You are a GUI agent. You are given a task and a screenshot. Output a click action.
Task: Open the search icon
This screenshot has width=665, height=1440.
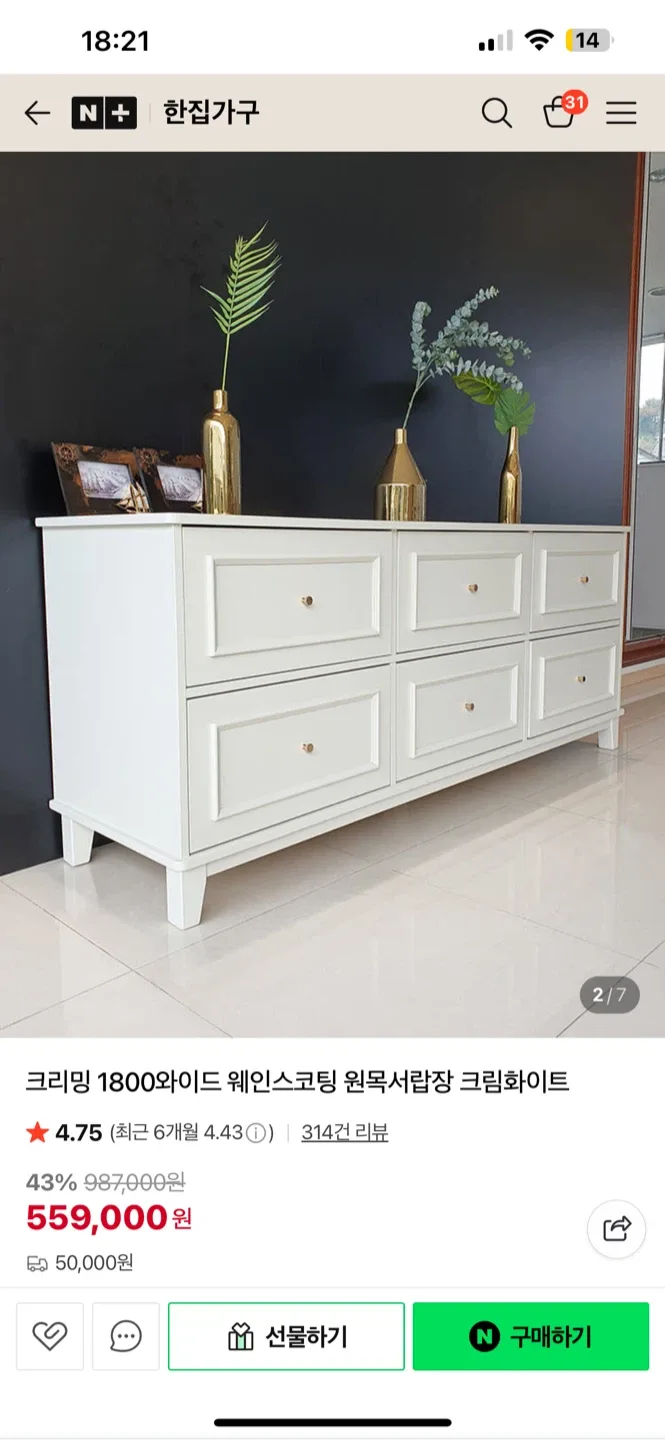click(496, 113)
